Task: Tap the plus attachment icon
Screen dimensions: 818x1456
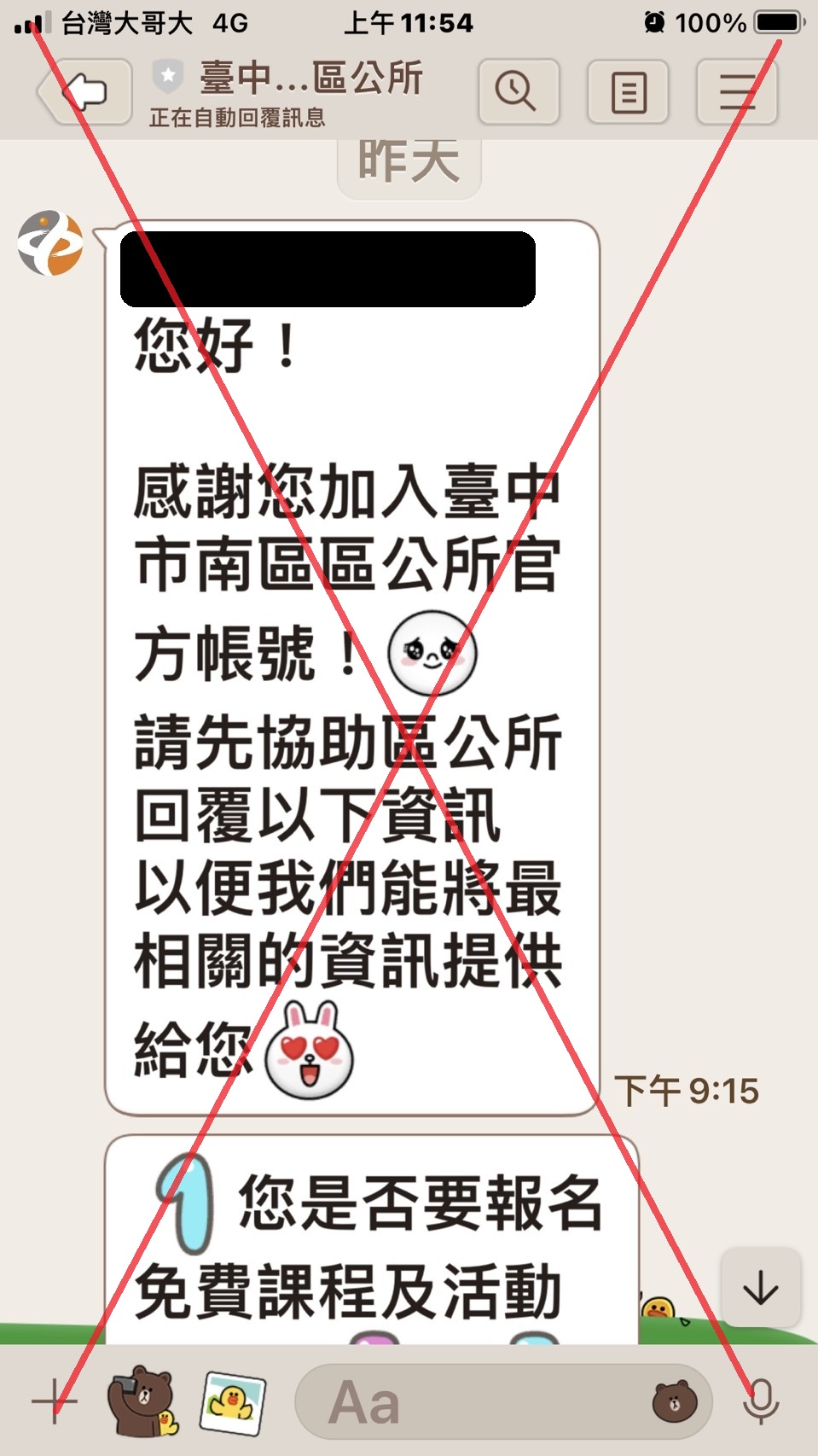Action: (x=55, y=1401)
